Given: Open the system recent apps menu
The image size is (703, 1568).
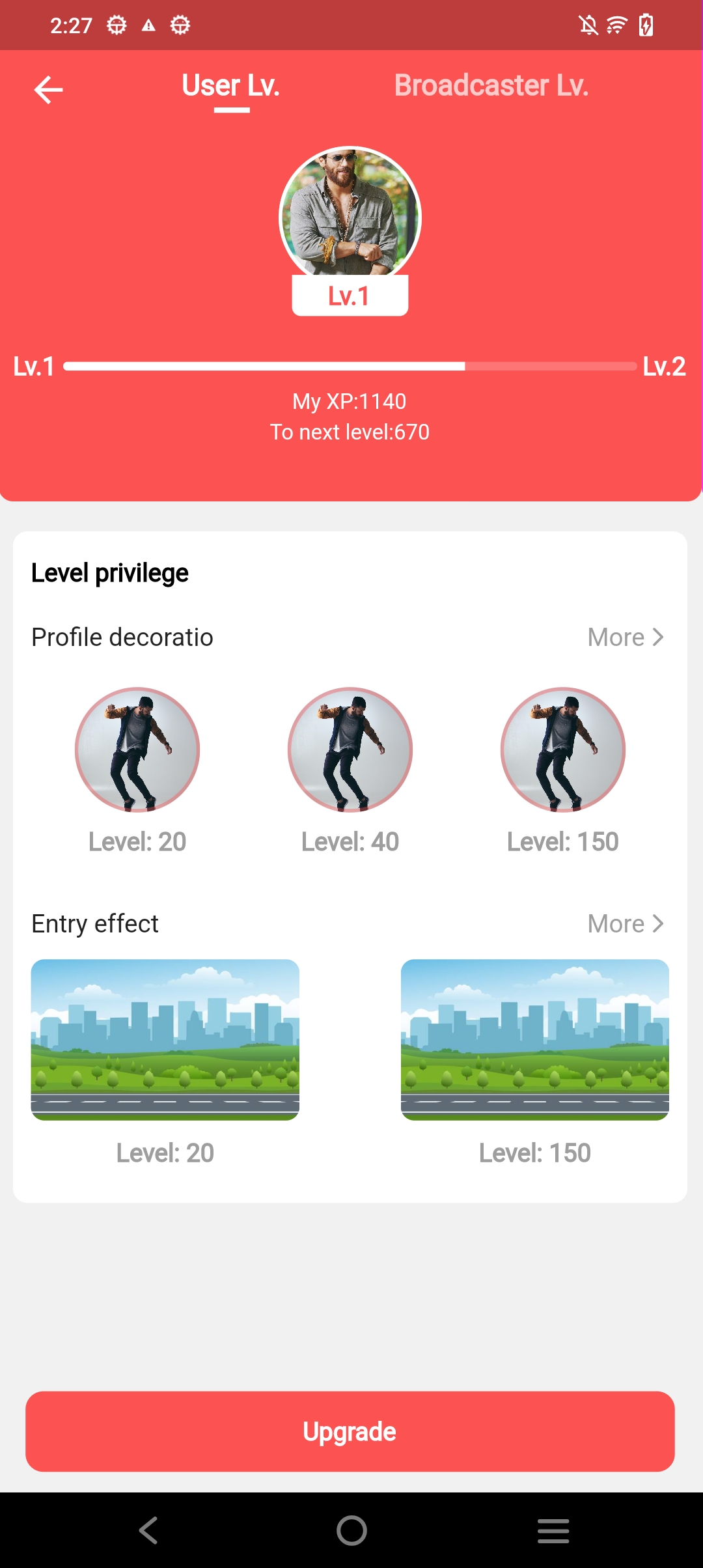Looking at the screenshot, I should coord(553,1530).
